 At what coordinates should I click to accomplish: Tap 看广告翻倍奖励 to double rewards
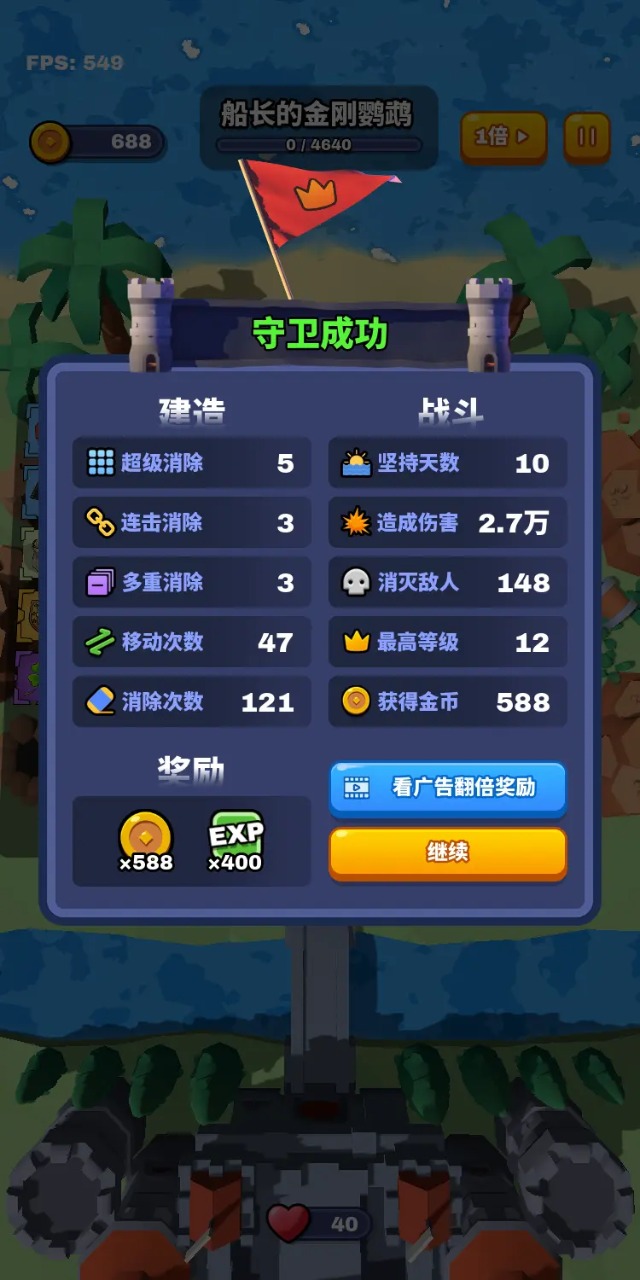(448, 788)
